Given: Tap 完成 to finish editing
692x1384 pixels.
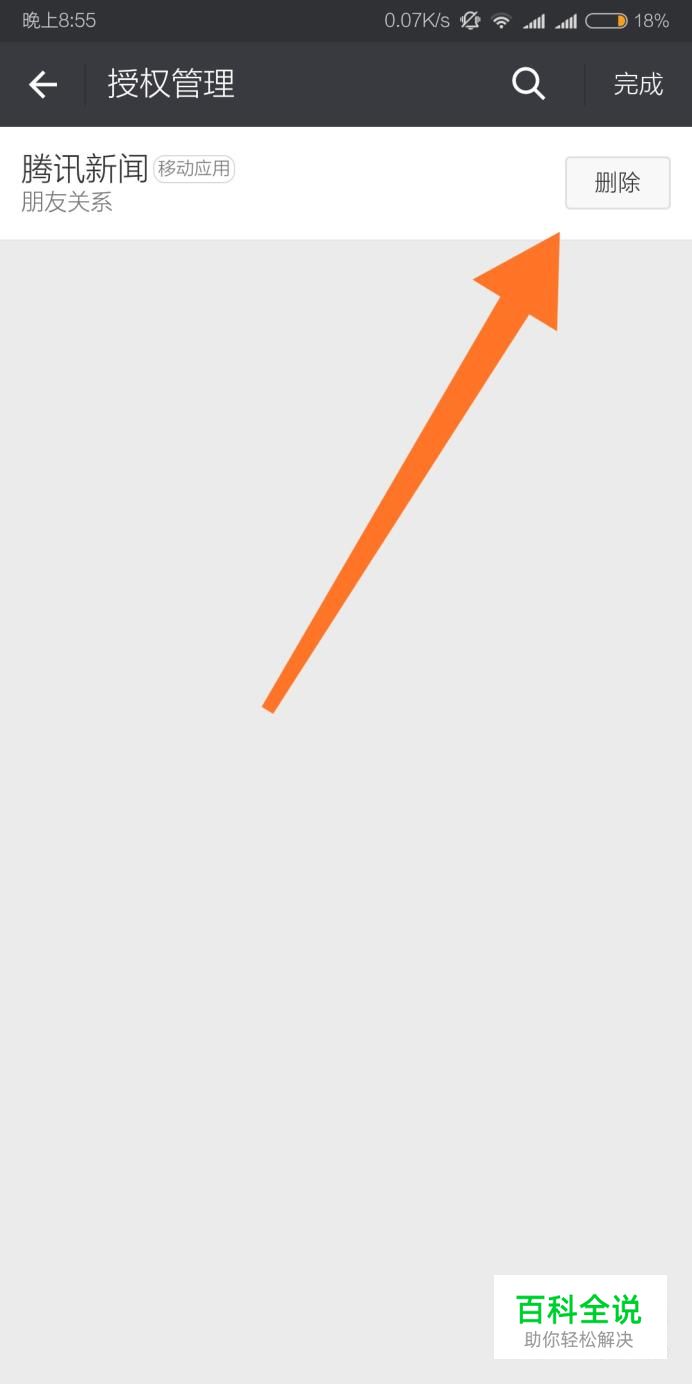Looking at the screenshot, I should pyautogui.click(x=638, y=85).
